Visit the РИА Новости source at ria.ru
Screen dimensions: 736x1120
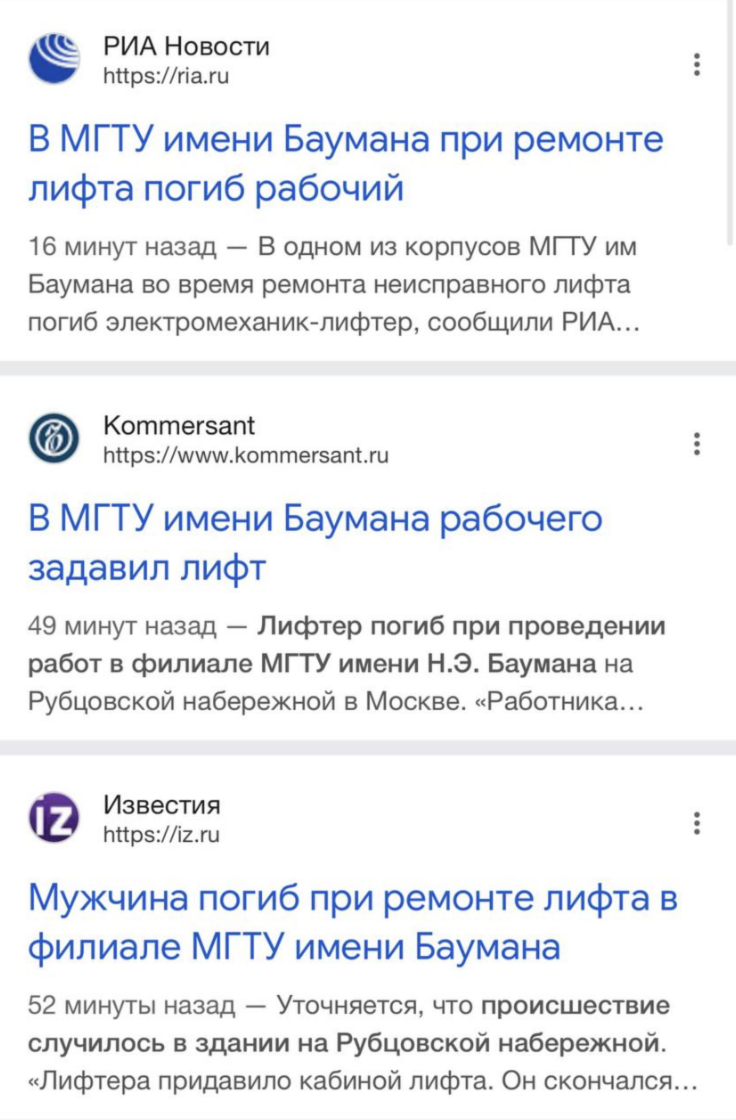[x=186, y=60]
